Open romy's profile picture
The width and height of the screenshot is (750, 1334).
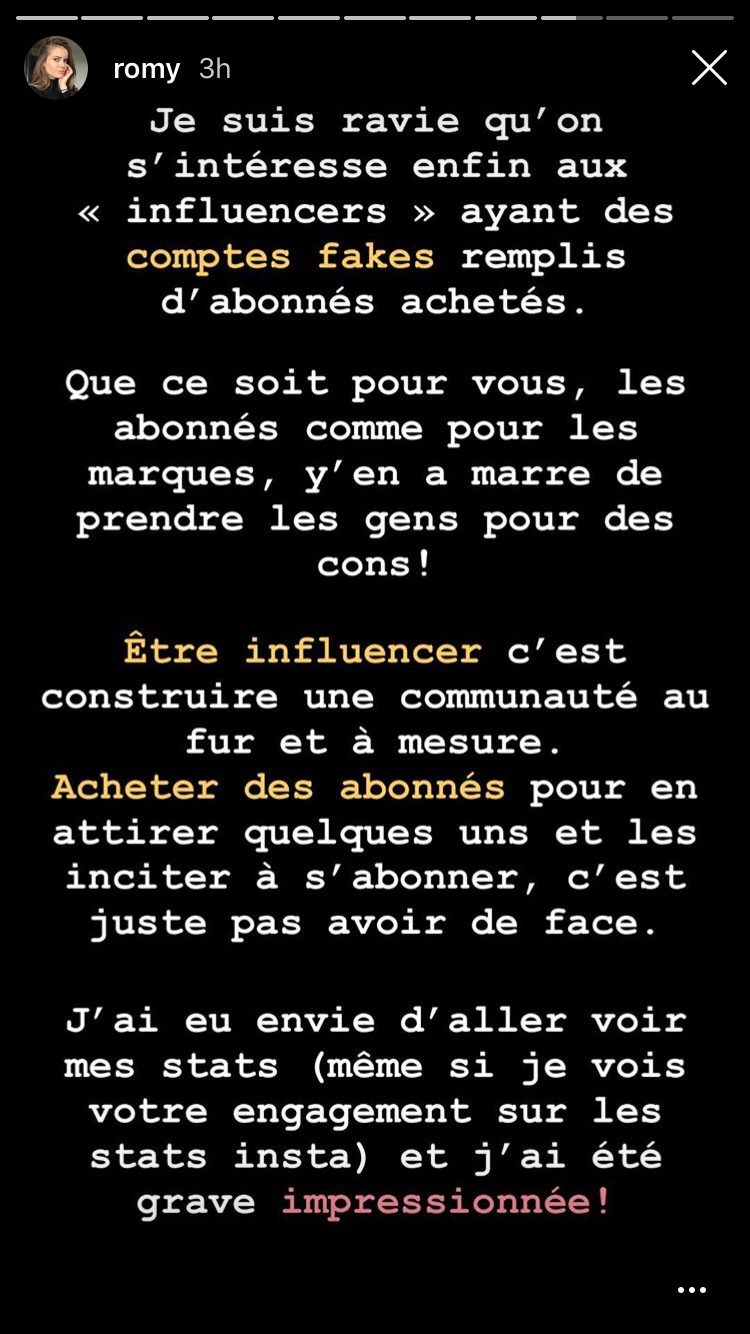pos(55,68)
